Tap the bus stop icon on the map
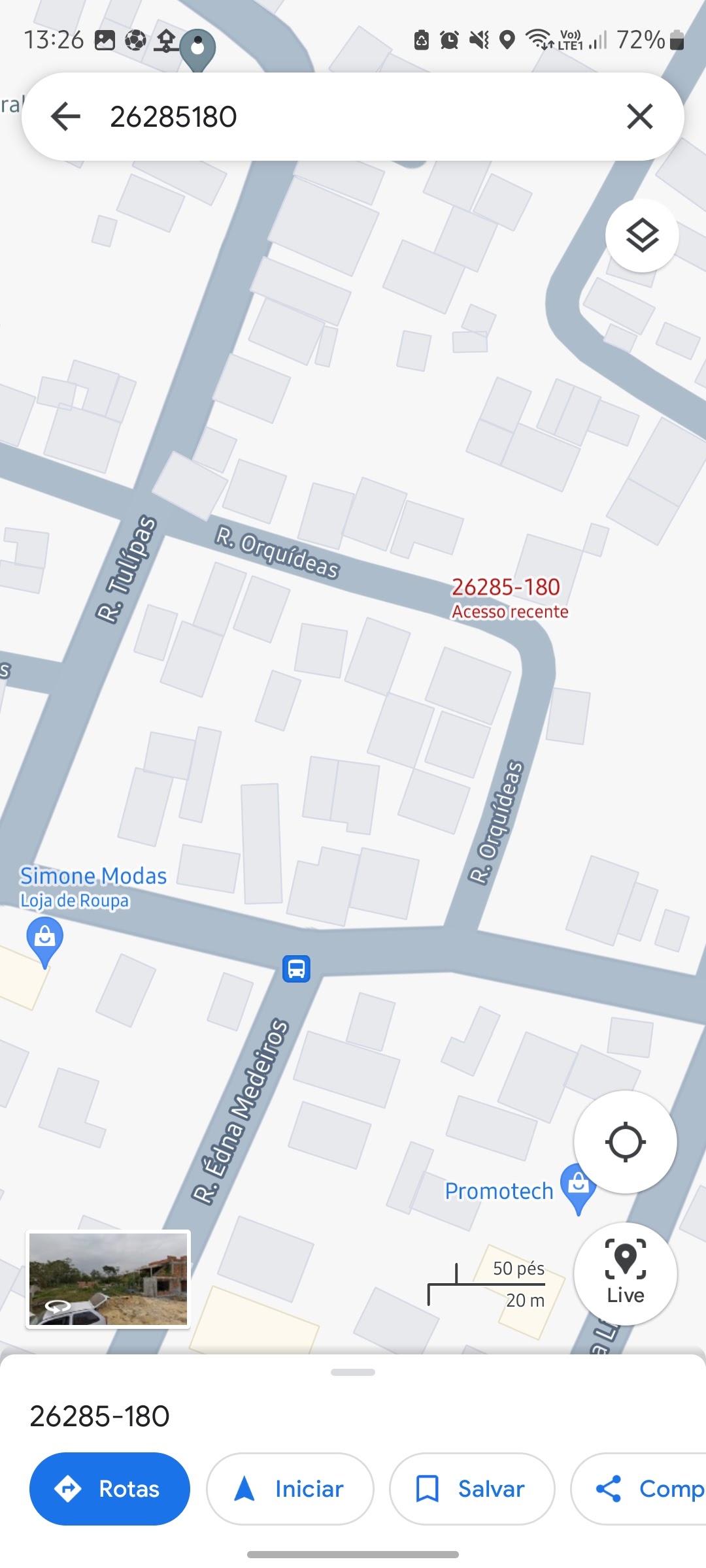This screenshot has width=706, height=1568. [x=295, y=970]
